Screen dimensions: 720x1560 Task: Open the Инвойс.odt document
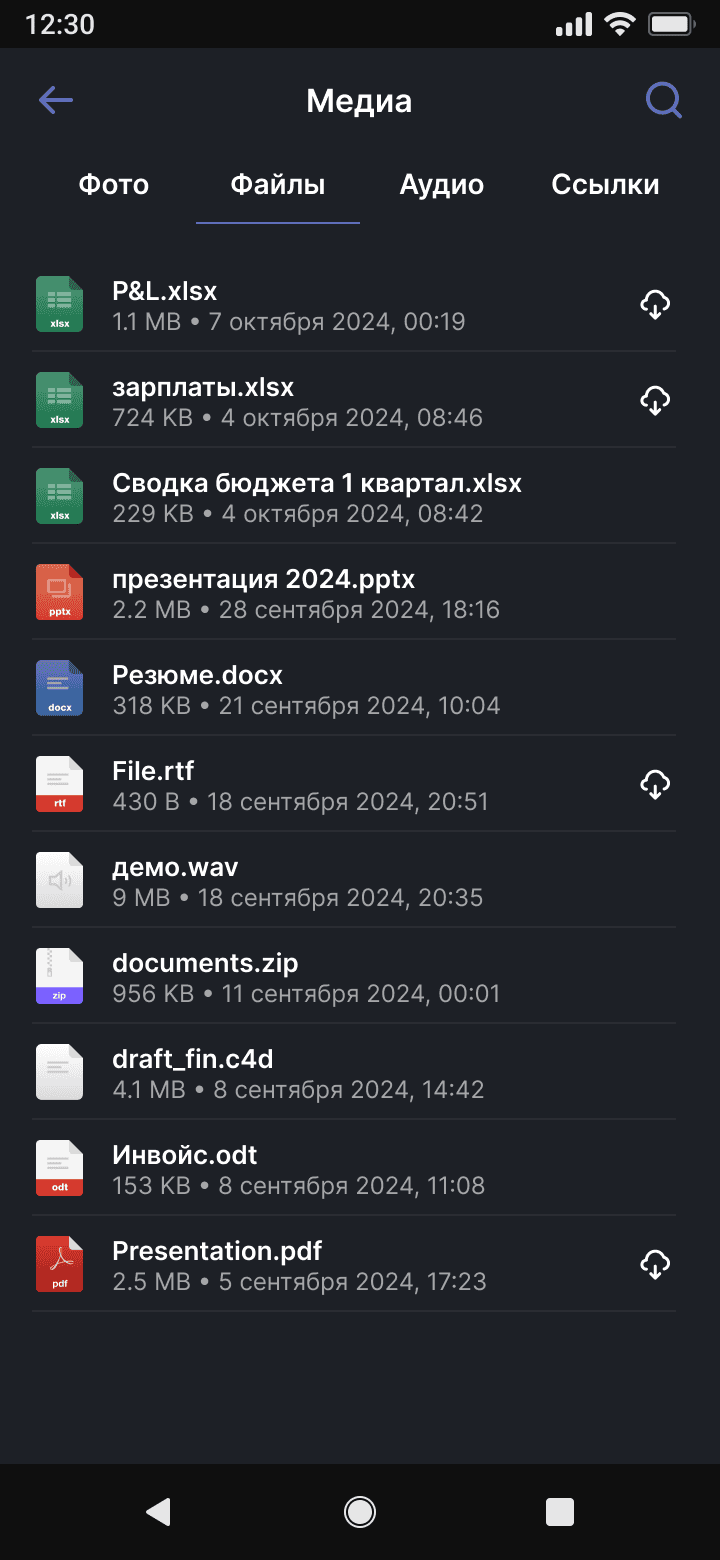(x=185, y=1169)
